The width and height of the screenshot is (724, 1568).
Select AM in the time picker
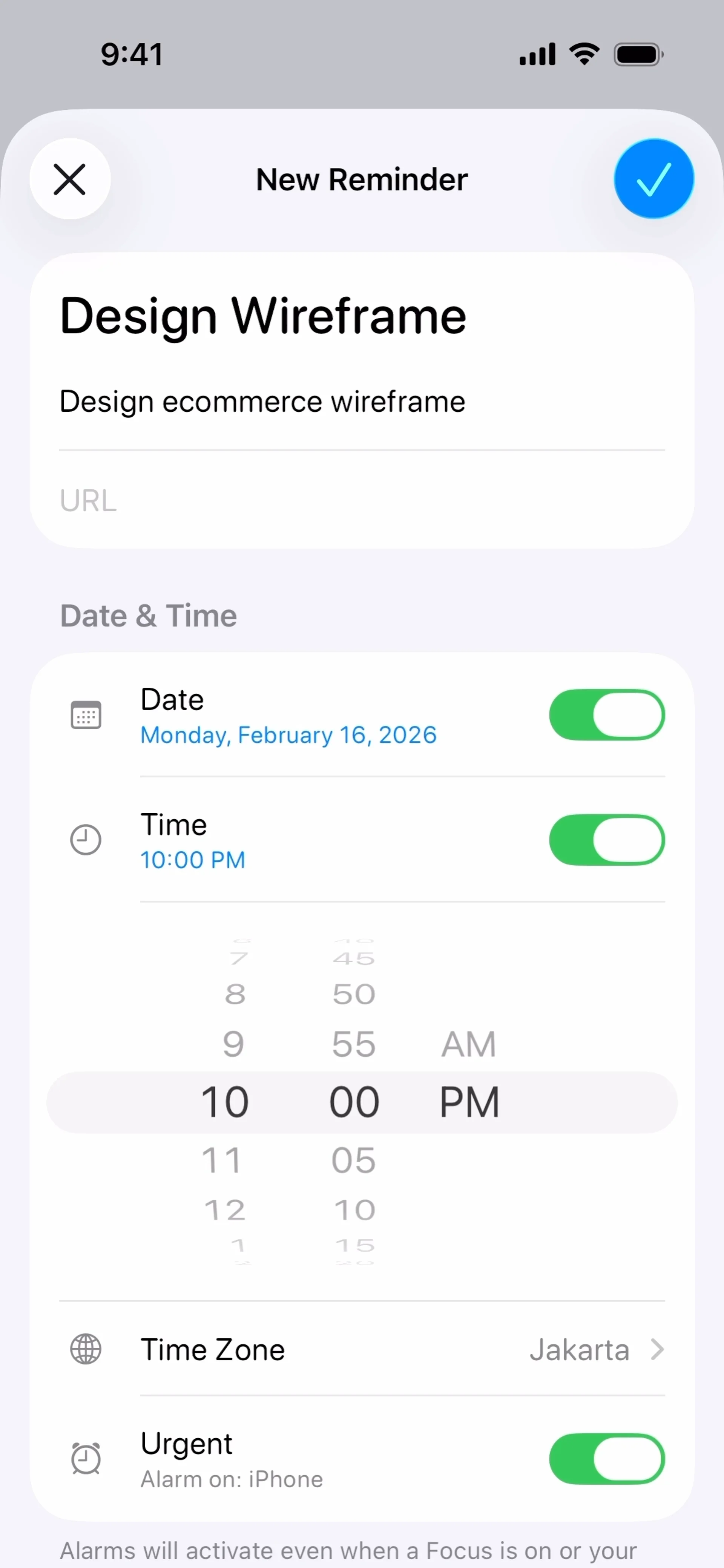click(x=468, y=1045)
